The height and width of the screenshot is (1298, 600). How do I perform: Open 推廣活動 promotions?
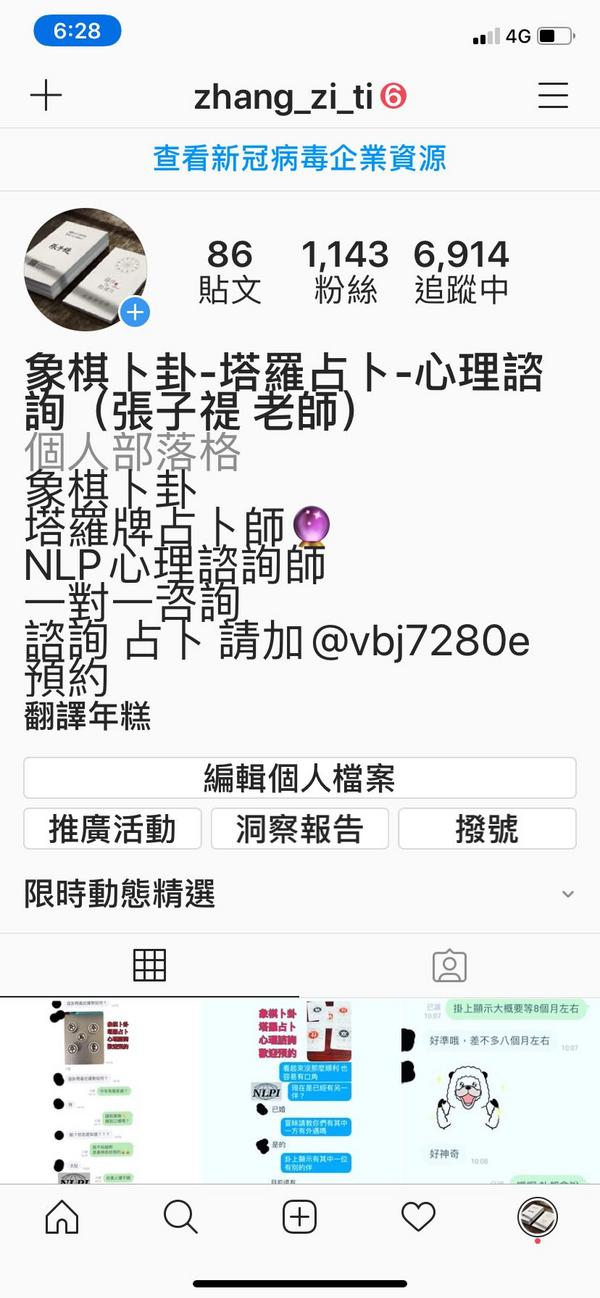(x=112, y=829)
